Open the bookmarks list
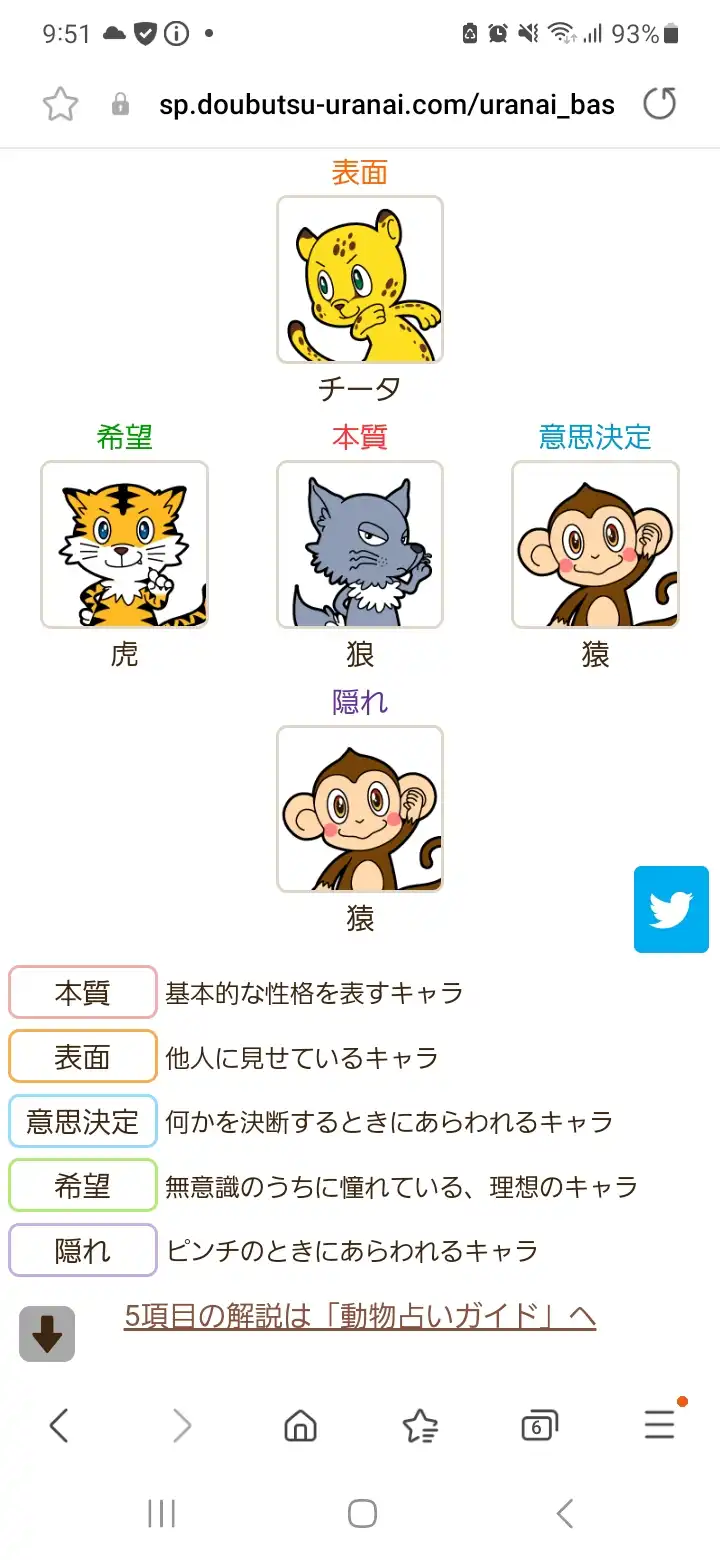720x1560 pixels. click(x=420, y=1425)
